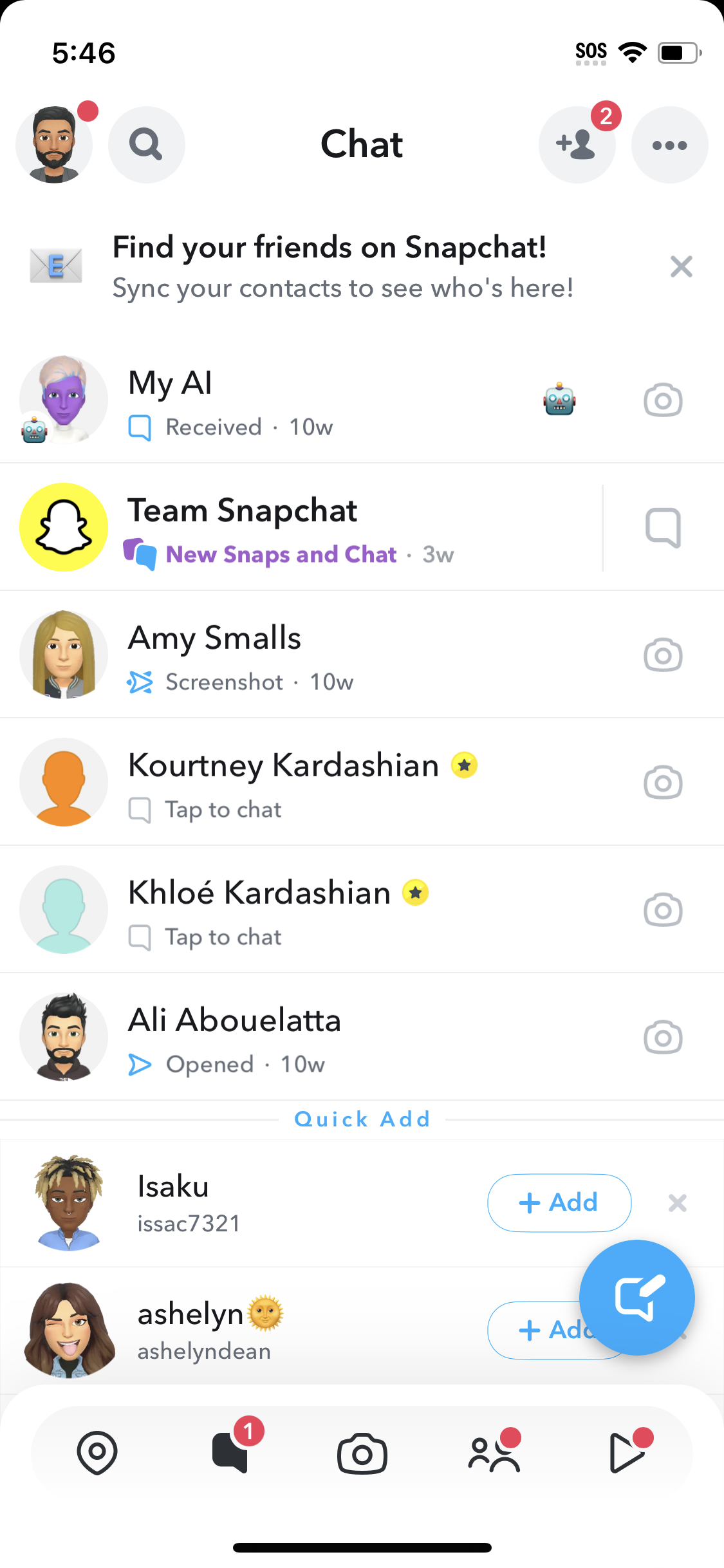Screen dimensions: 724x1568
Task: Open the Spotlight tab
Action: click(x=629, y=1453)
